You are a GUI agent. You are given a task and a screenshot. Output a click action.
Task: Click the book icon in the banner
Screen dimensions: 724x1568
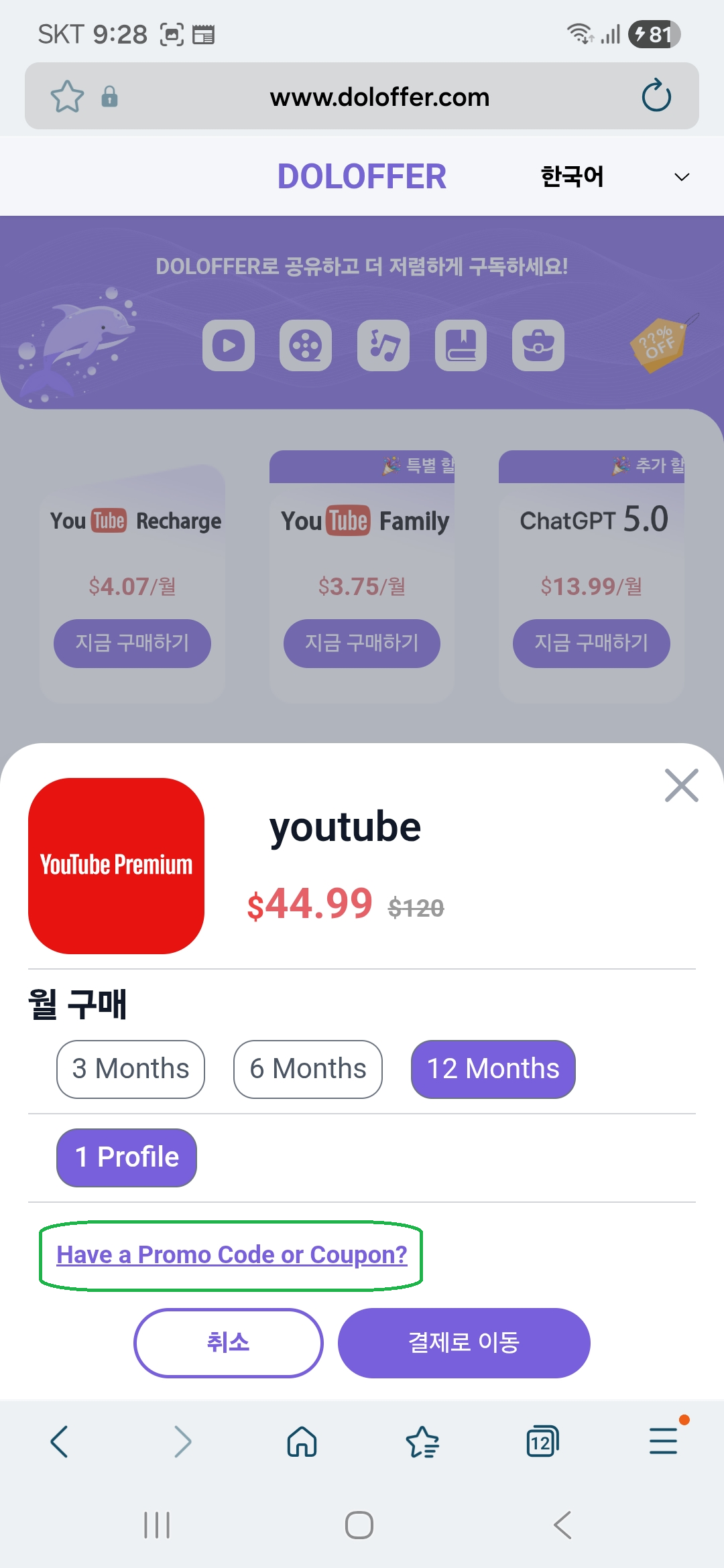click(x=461, y=346)
